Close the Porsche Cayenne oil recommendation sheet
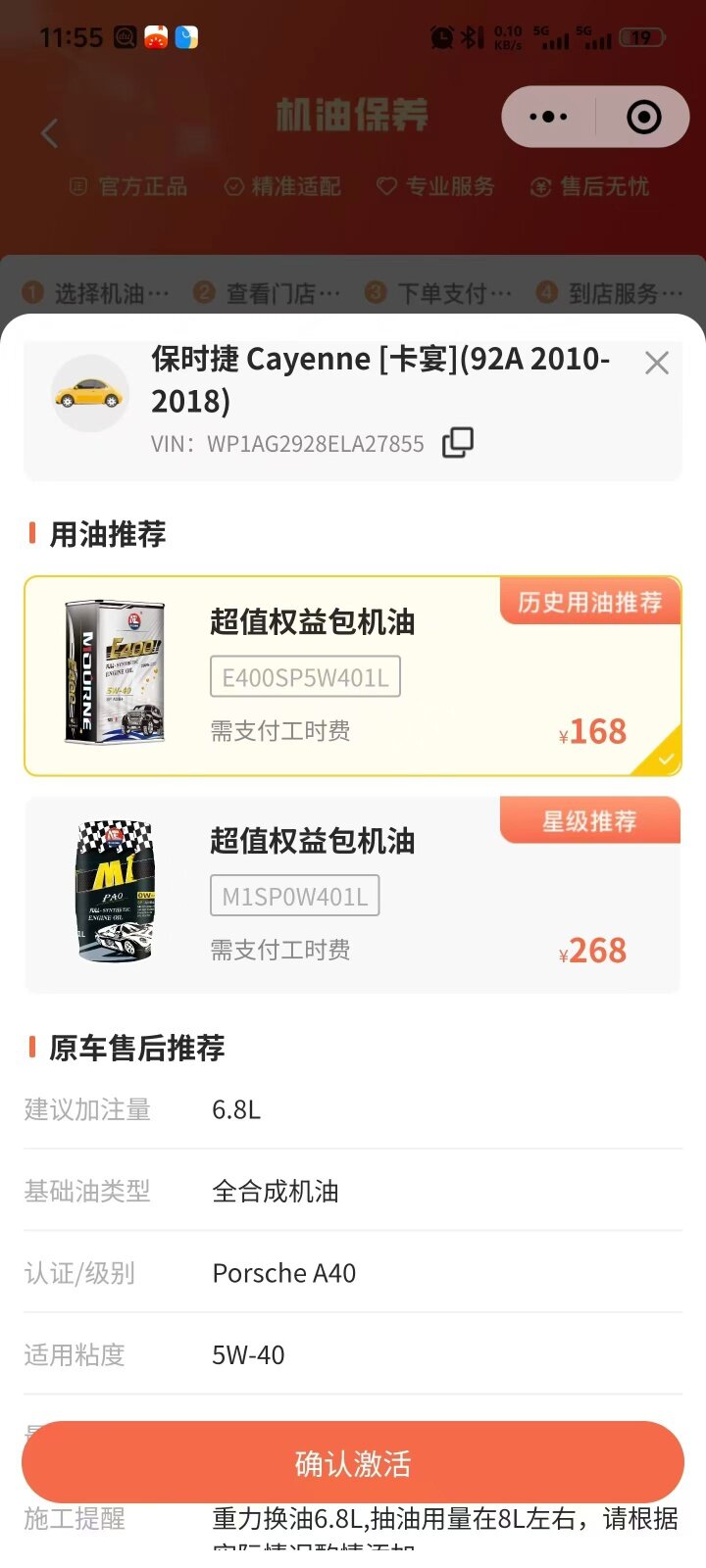Viewport: 706px width, 1568px height. [x=657, y=364]
